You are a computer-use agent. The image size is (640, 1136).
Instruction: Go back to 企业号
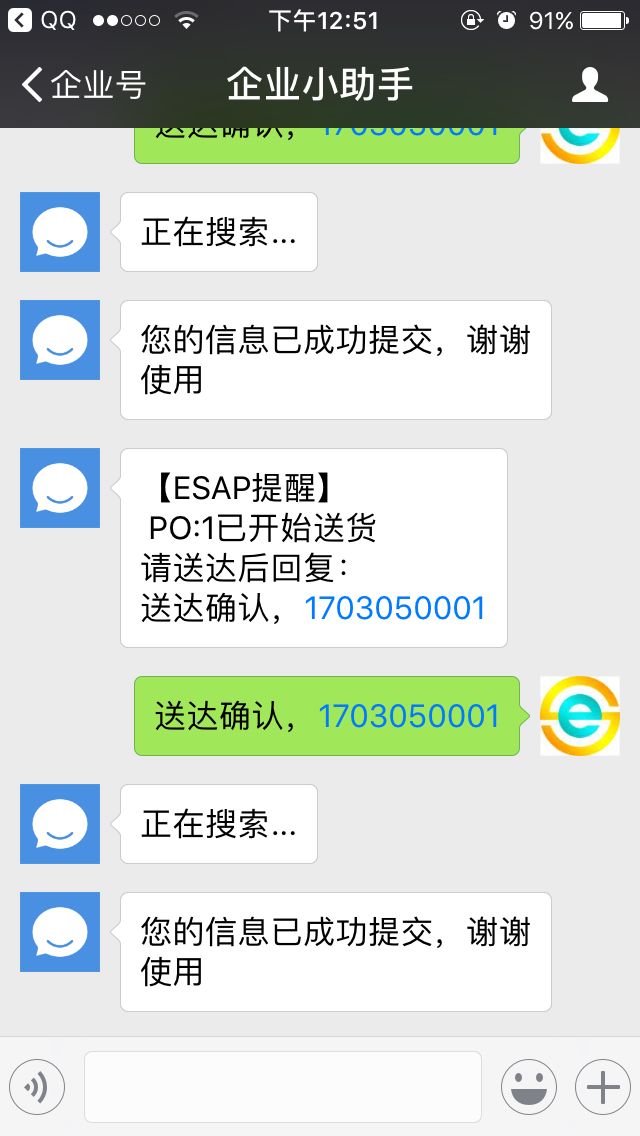pos(83,85)
